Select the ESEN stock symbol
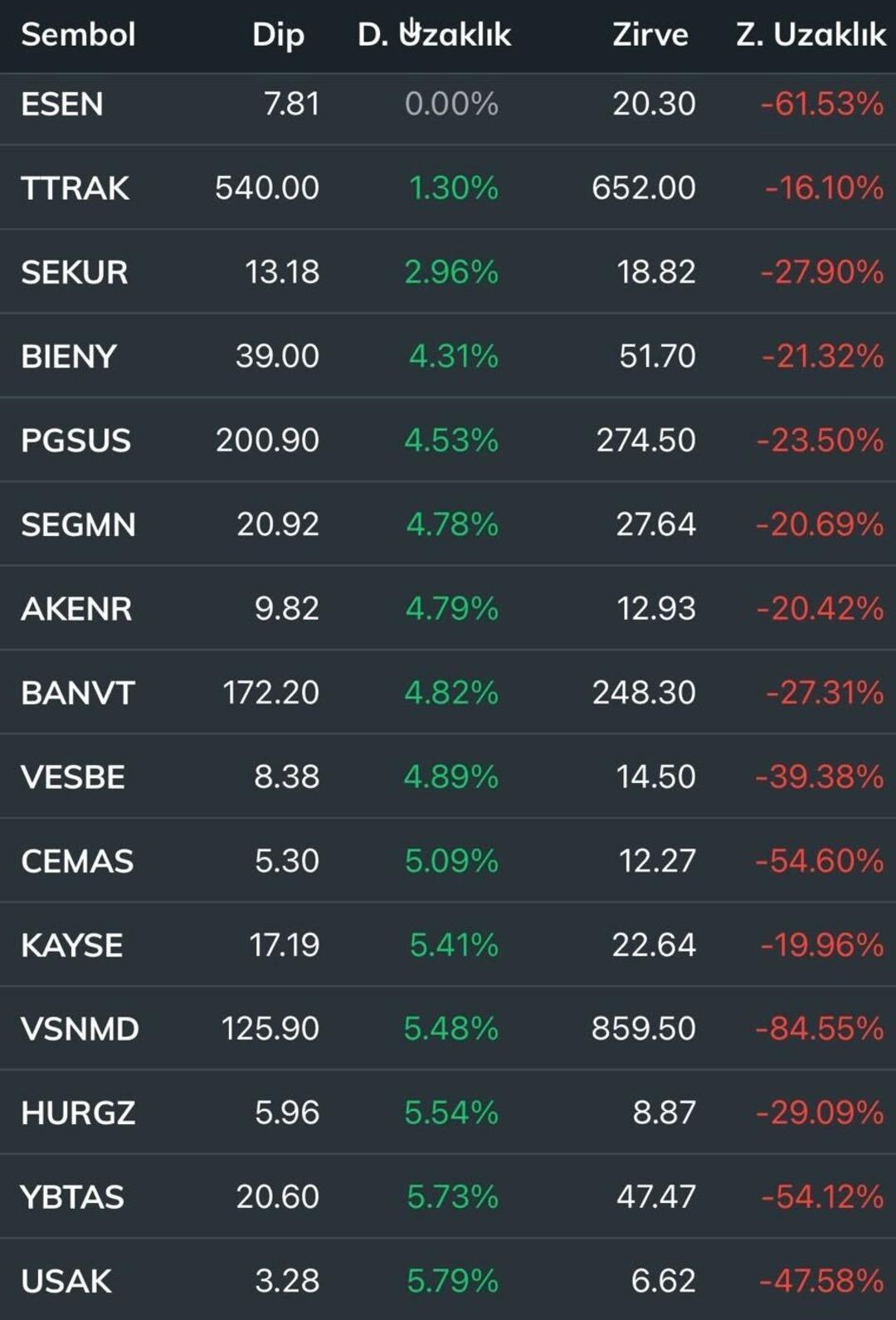Screen dimensions: 896x1320 (x=62, y=104)
